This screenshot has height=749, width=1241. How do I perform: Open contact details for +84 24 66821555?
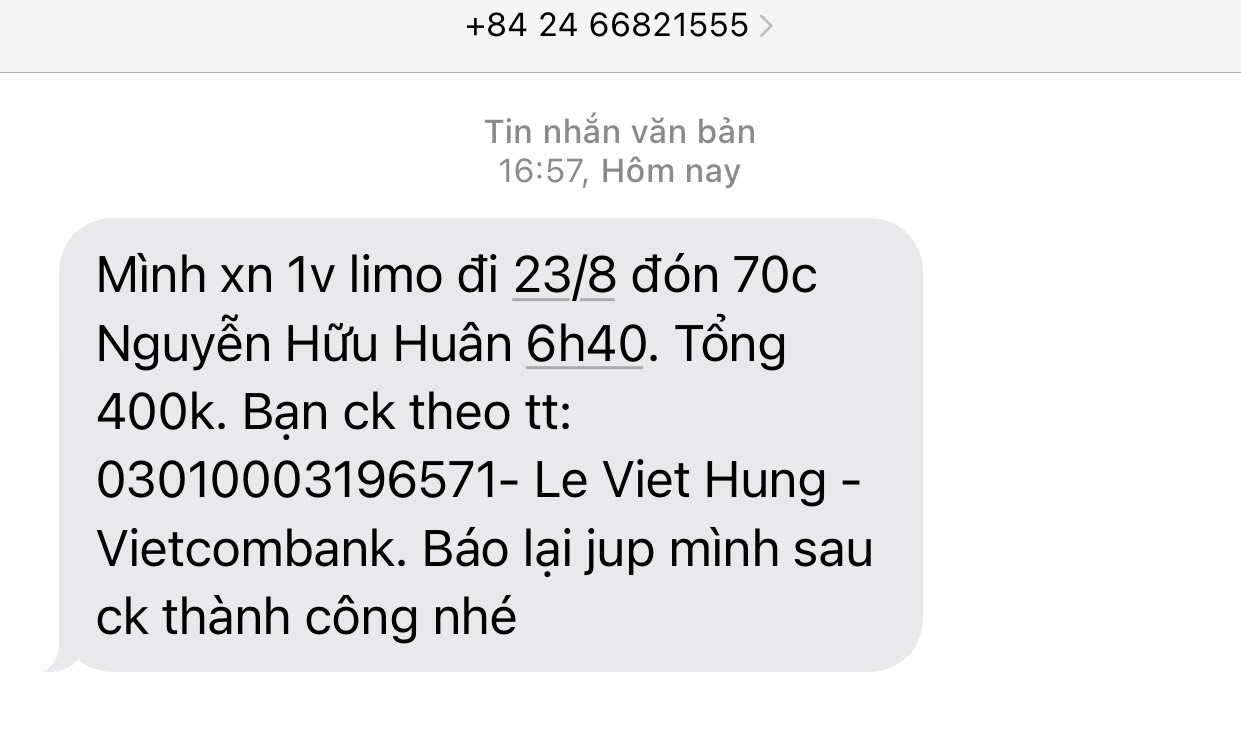[x=619, y=25]
